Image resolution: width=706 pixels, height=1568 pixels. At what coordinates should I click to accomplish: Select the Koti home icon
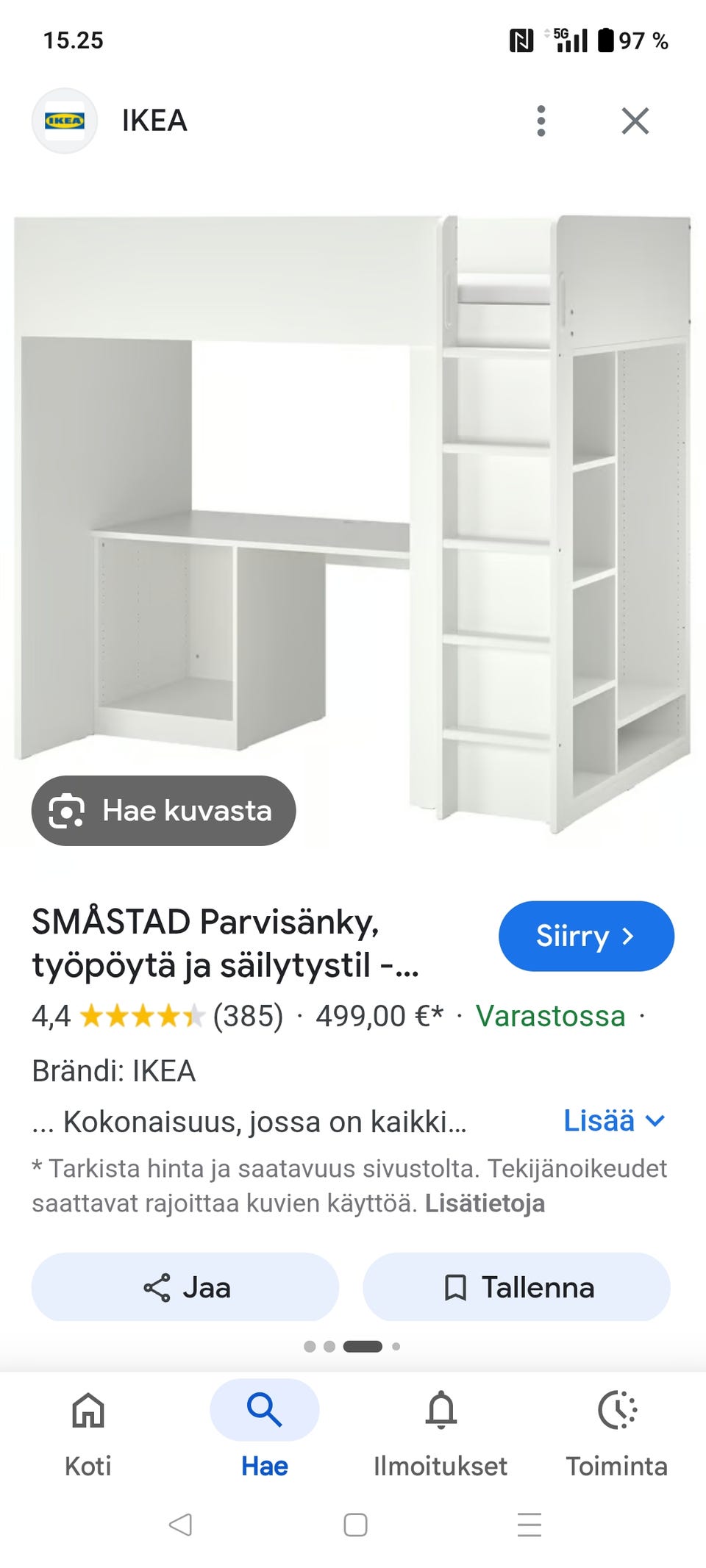tap(87, 1409)
